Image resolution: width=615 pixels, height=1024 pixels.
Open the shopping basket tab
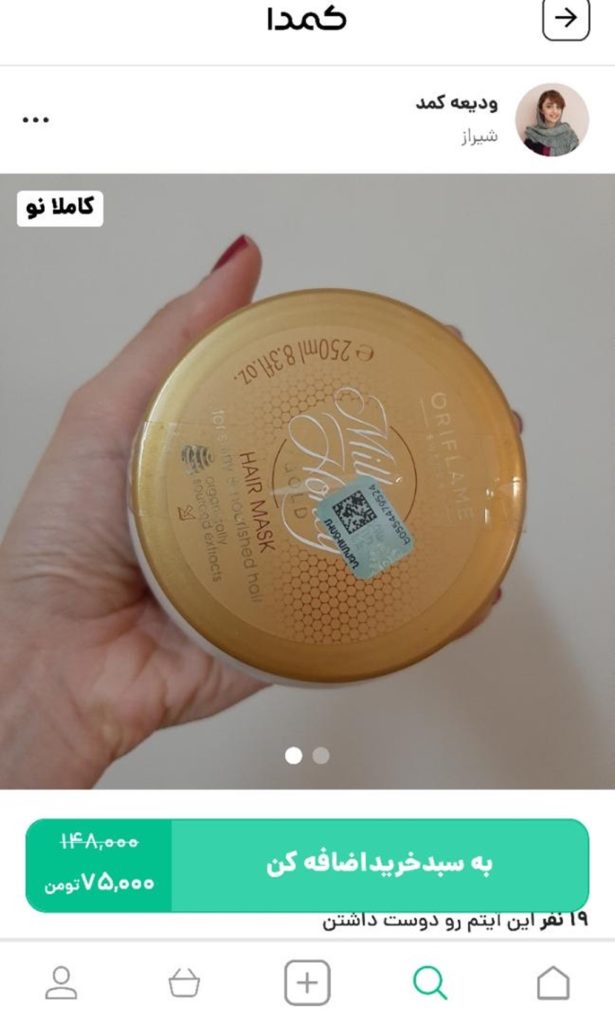(184, 983)
